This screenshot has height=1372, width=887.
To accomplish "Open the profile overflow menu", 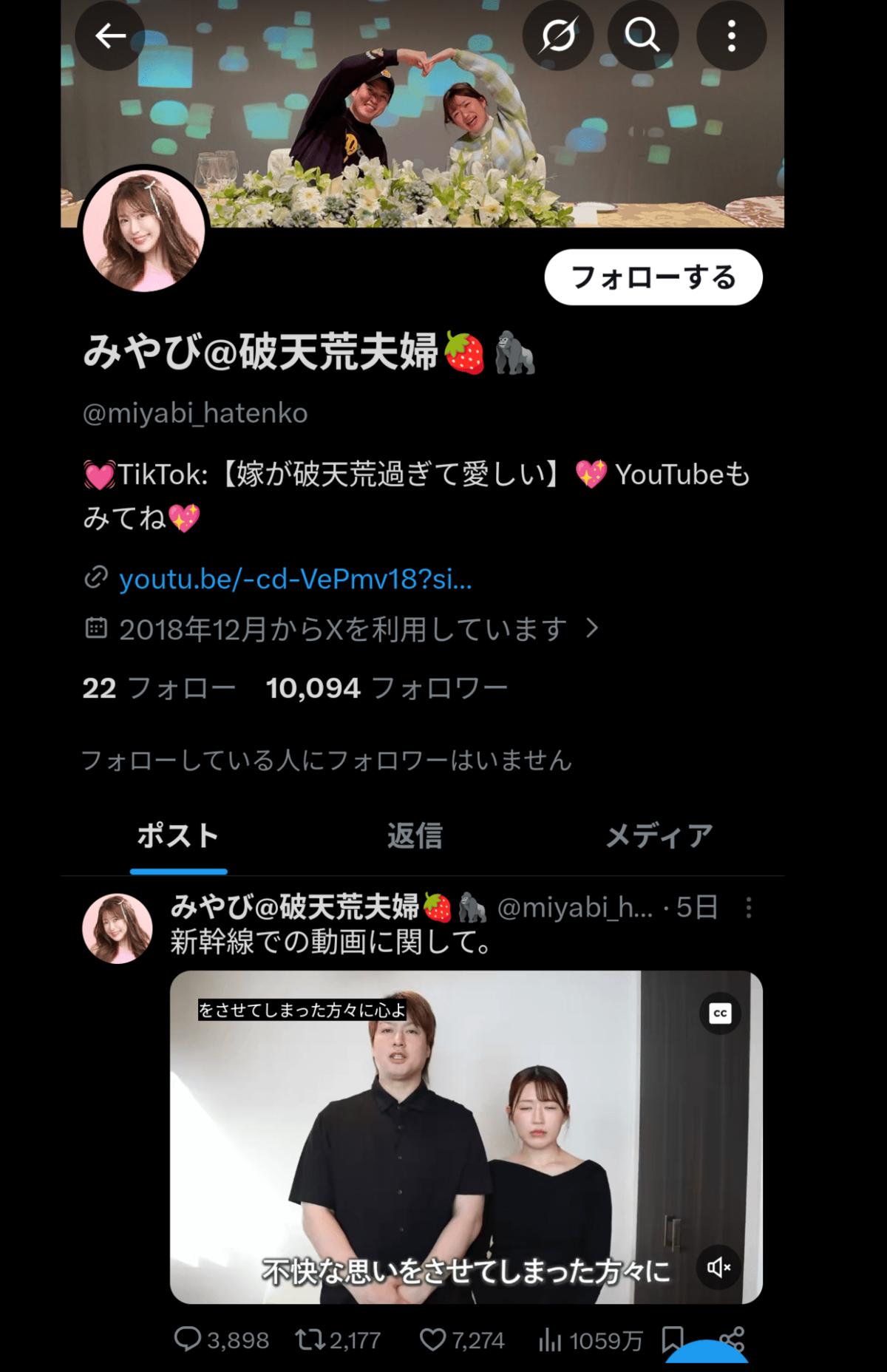I will tap(731, 35).
